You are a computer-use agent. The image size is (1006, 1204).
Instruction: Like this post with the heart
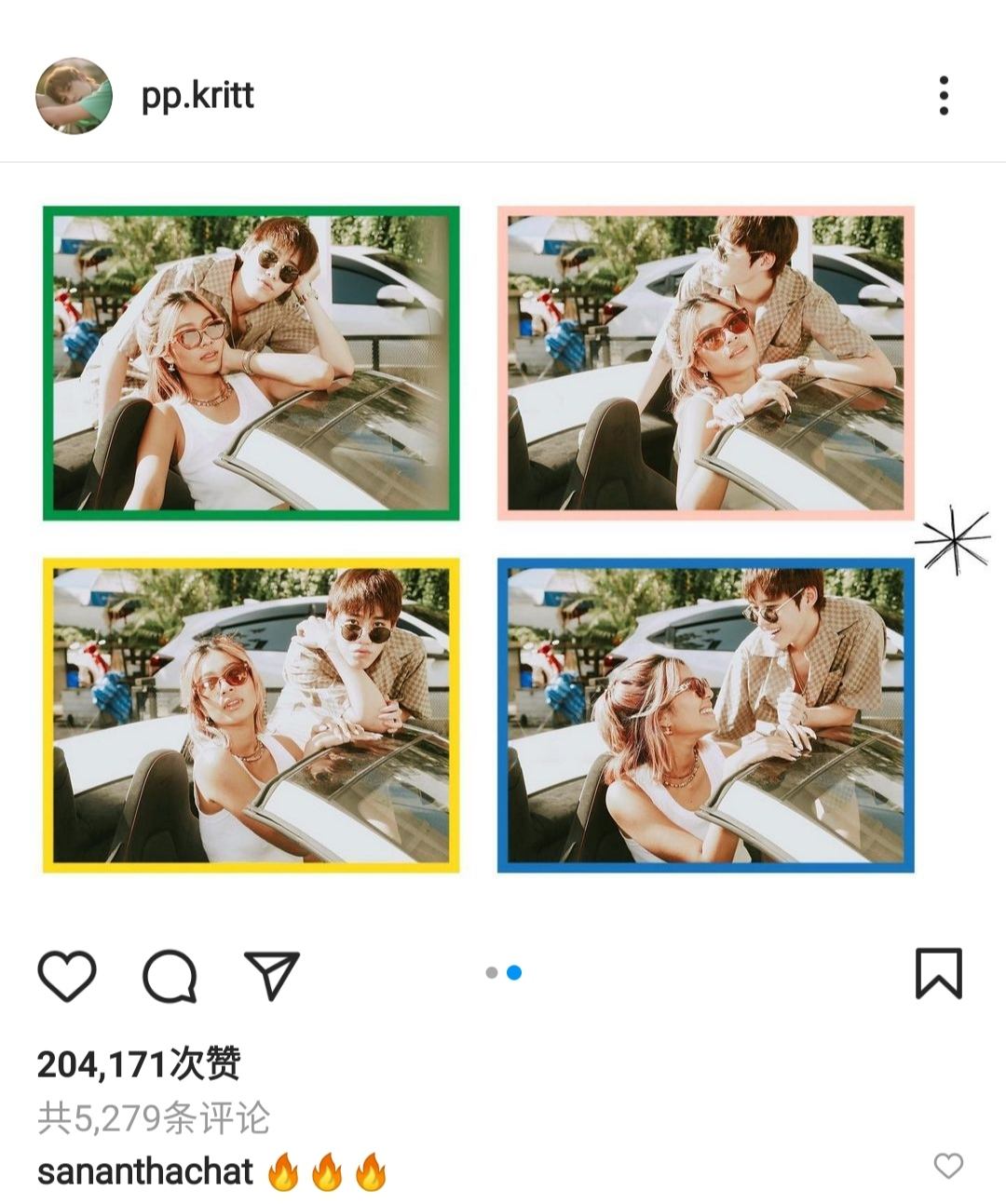click(x=67, y=975)
